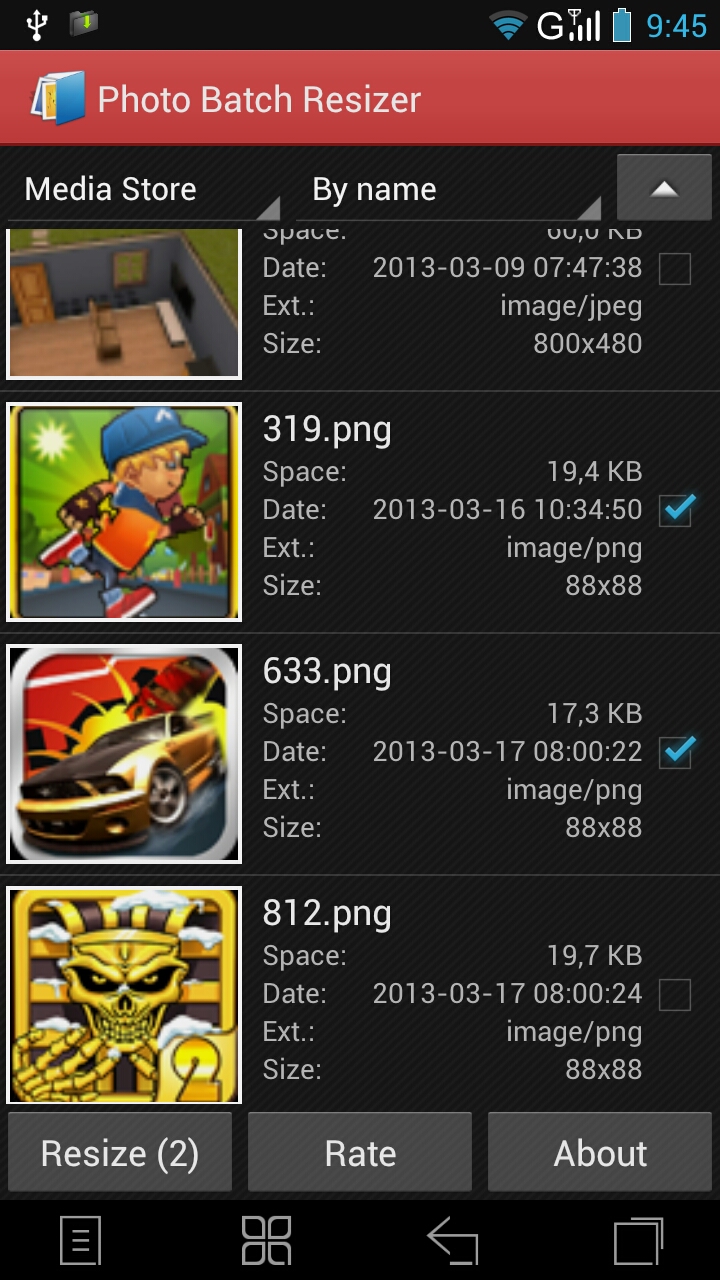Tap the 812.png skull image thumbnail
This screenshot has height=1280, width=720.
point(123,995)
